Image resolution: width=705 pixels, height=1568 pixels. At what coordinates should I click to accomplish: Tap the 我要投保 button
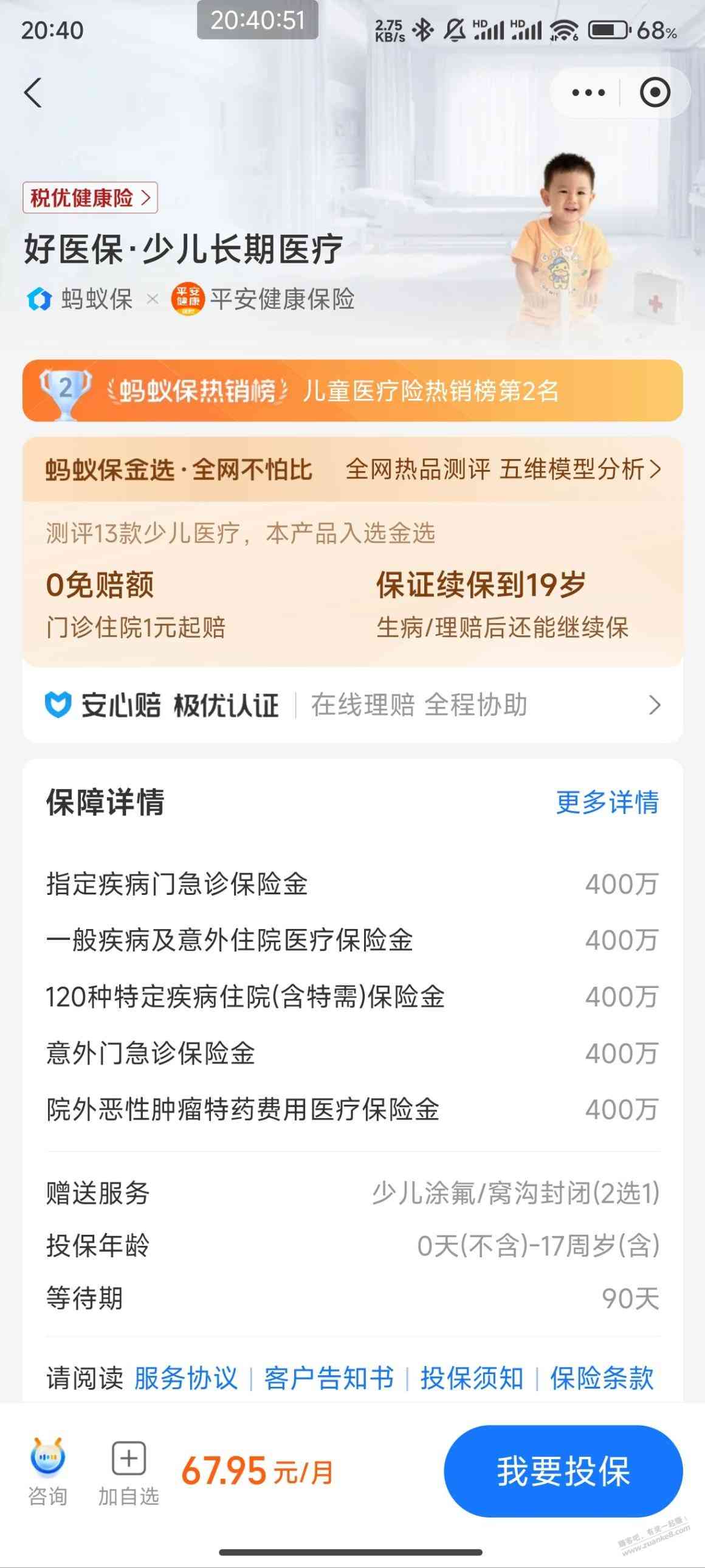[x=563, y=1472]
